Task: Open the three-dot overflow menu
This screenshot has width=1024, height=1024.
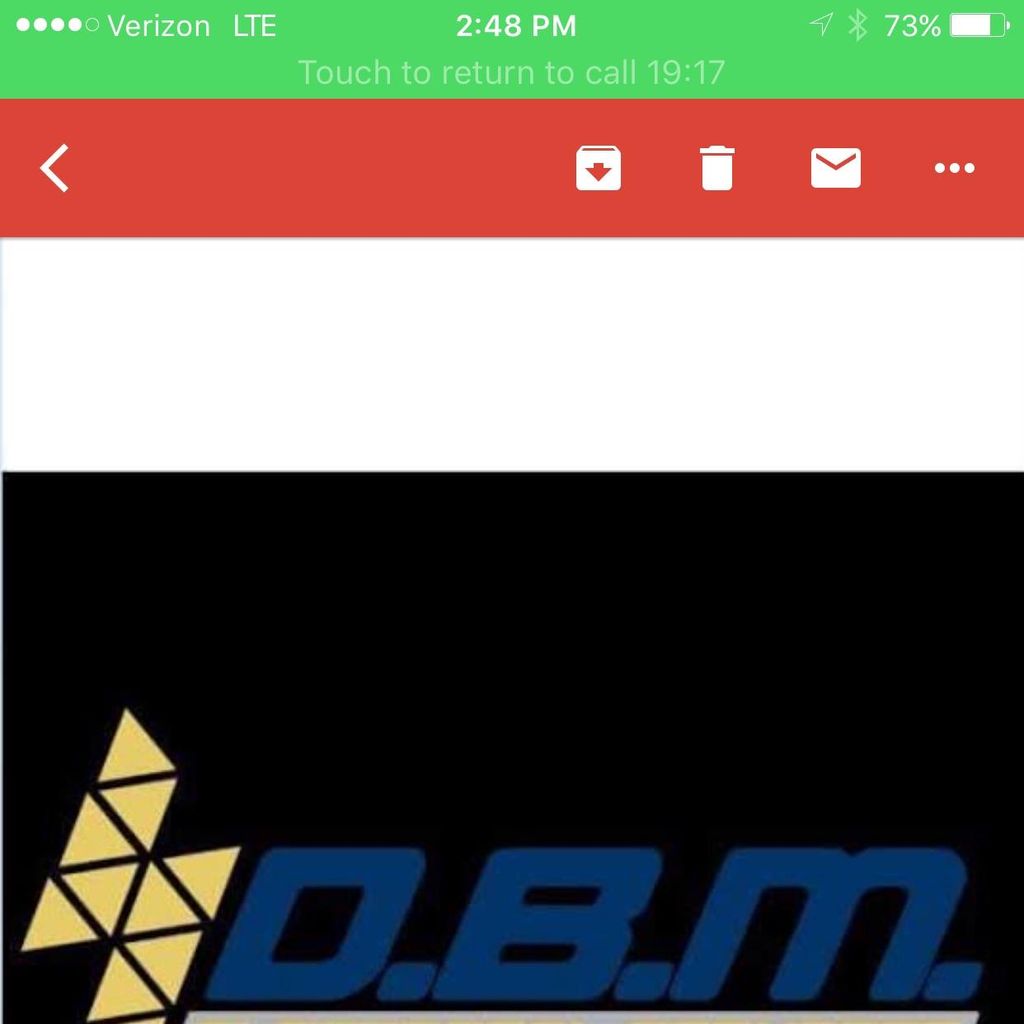Action: point(954,168)
